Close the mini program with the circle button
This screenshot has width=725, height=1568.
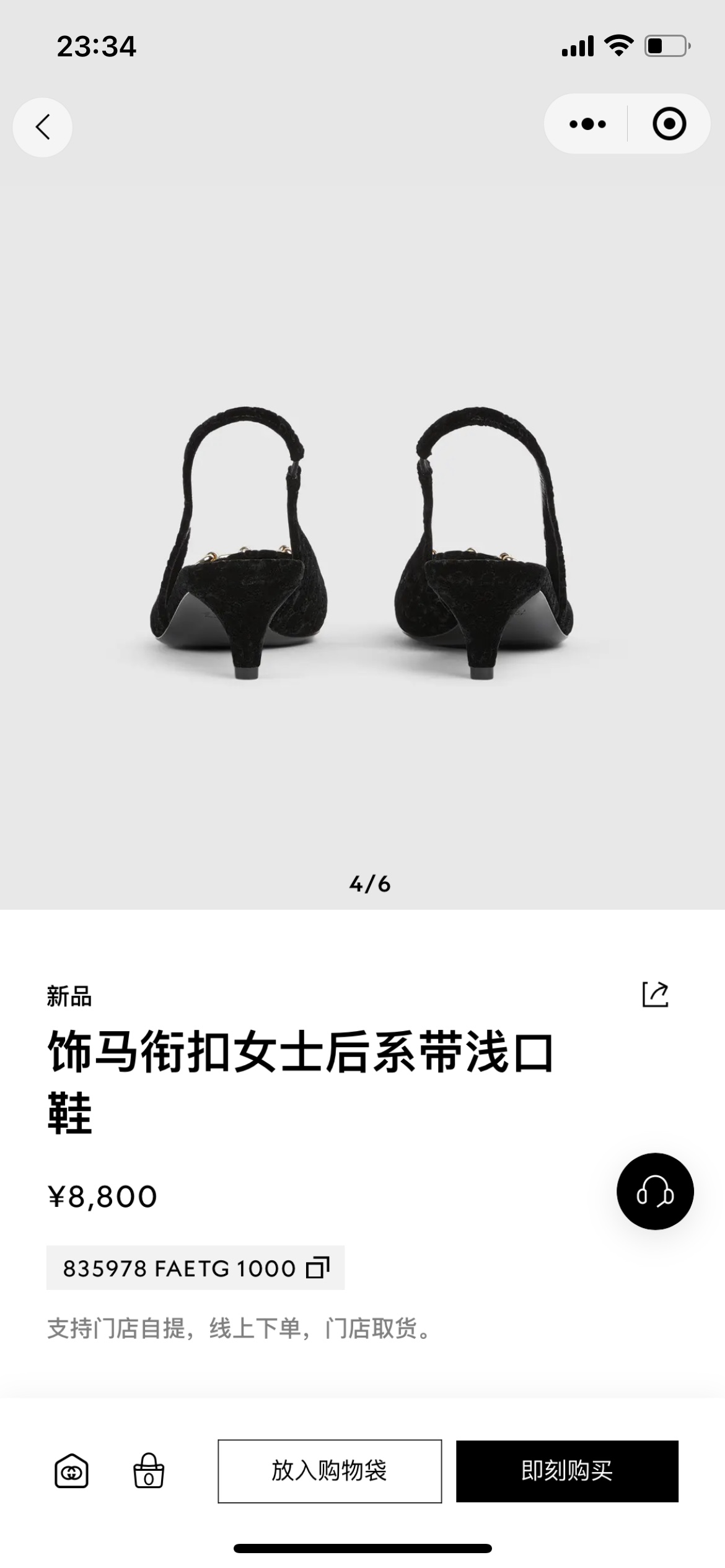(x=669, y=124)
